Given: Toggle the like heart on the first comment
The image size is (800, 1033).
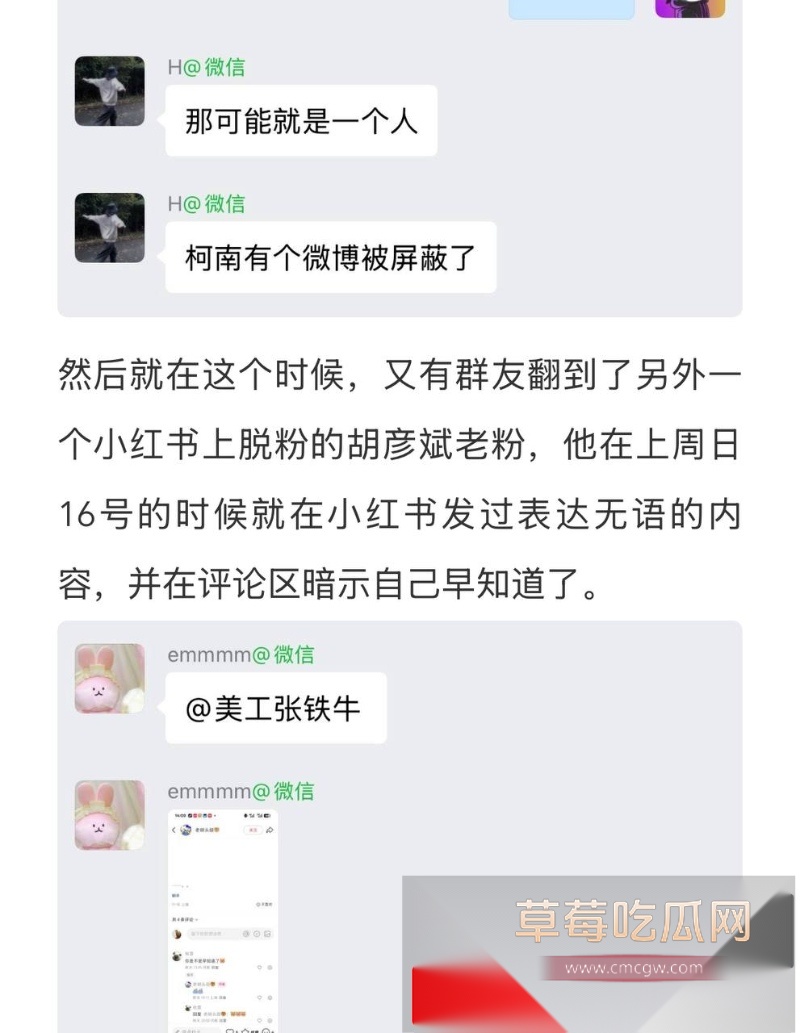Looking at the screenshot, I should (x=262, y=966).
